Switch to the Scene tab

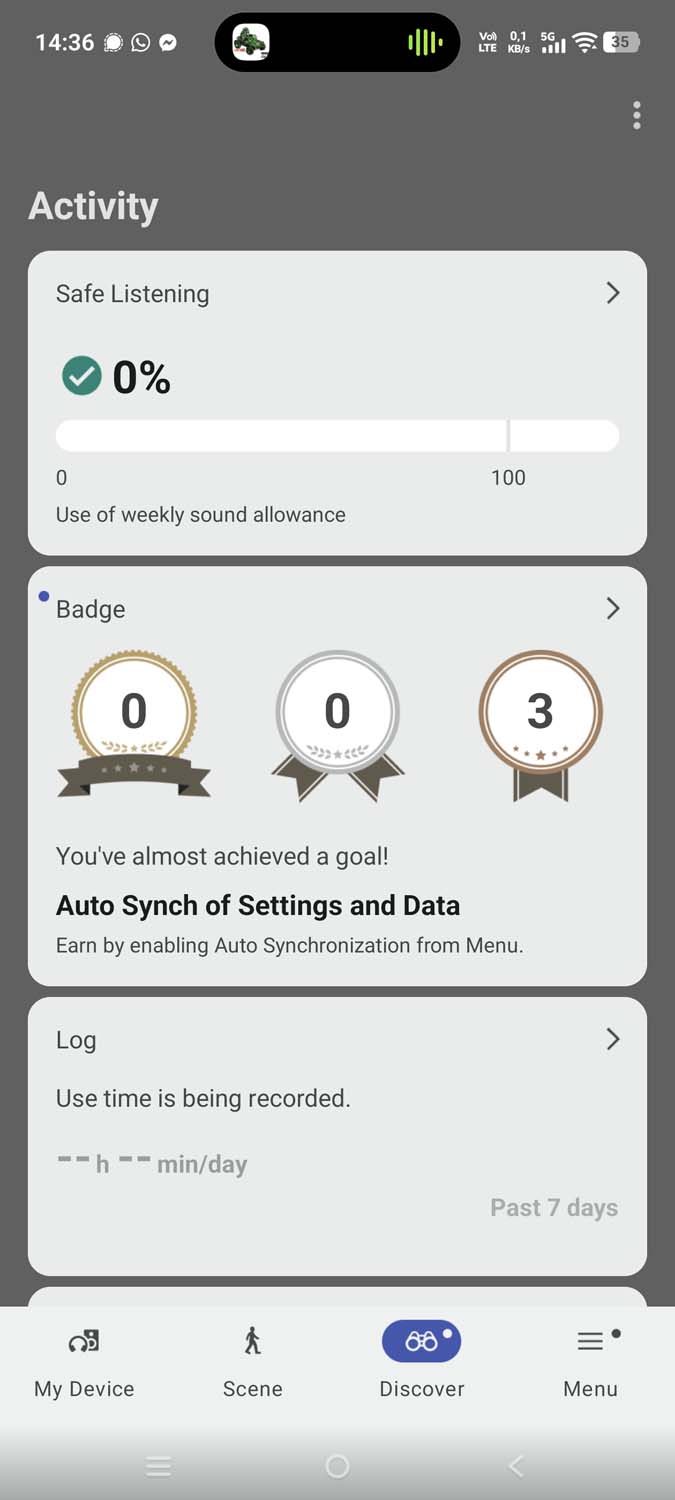[252, 1360]
